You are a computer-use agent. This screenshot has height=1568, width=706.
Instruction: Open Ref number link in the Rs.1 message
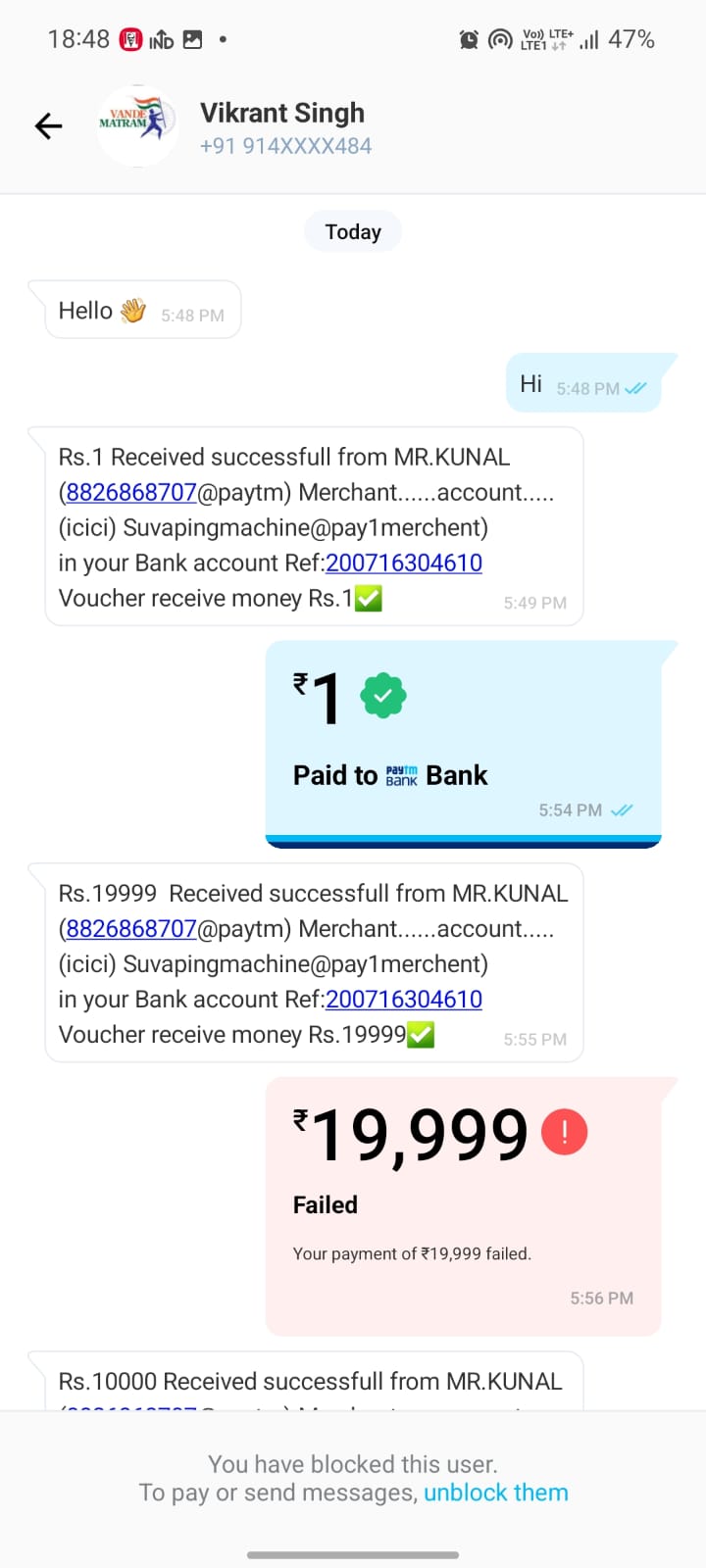click(x=404, y=563)
